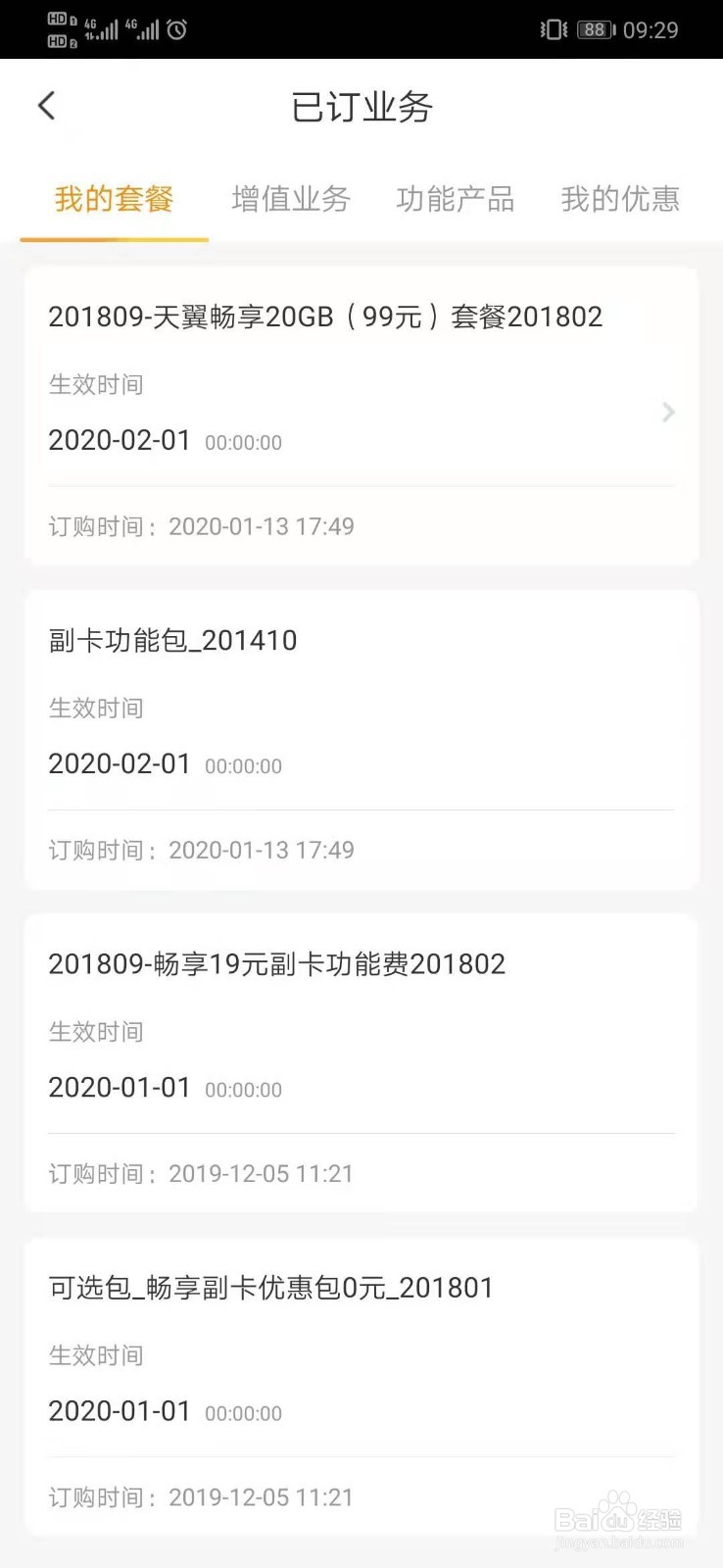
Task: Go back from 已订业务 page
Action: 46,106
